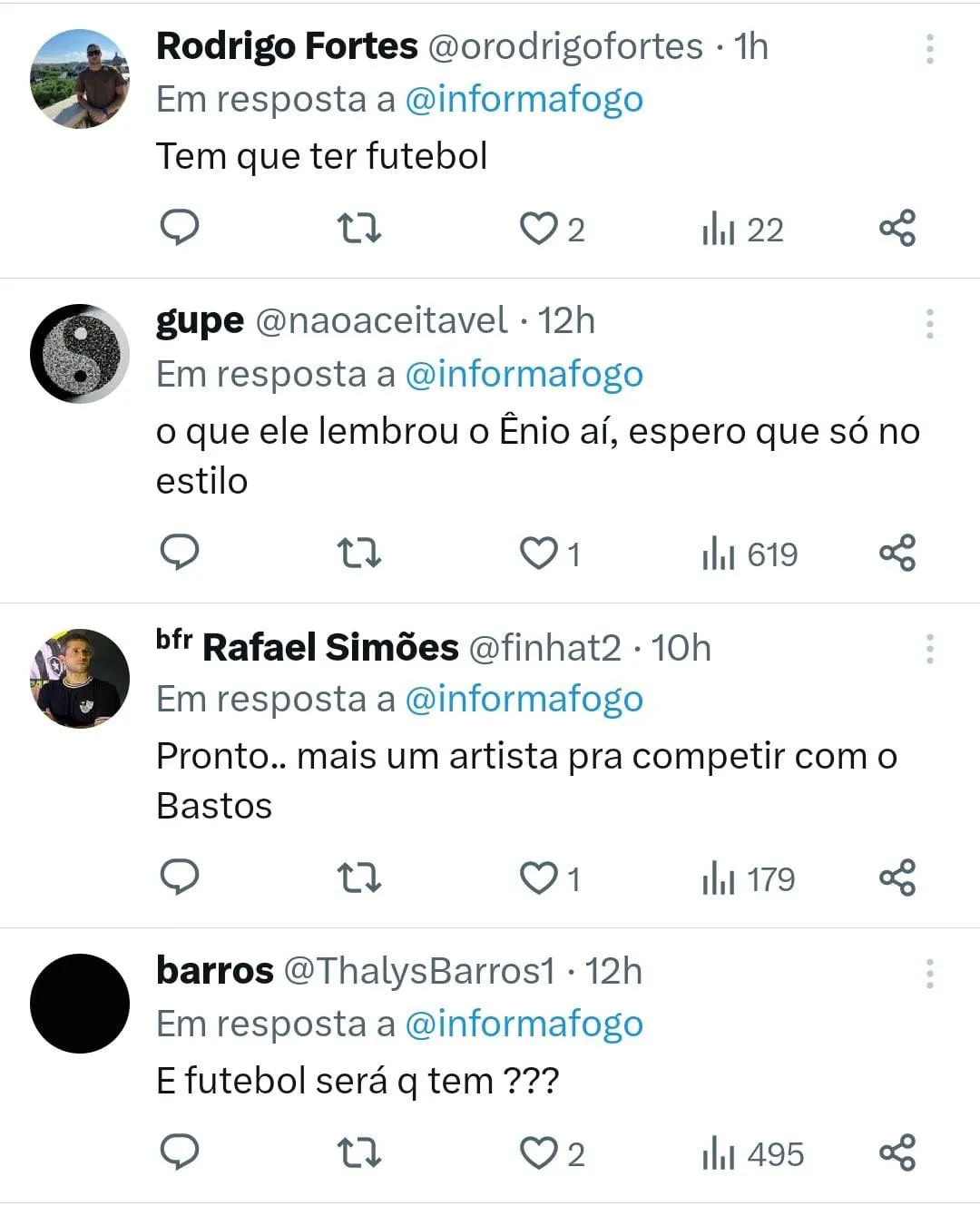The width and height of the screenshot is (980, 1206).
Task: View analytics on gupe's tweet
Action: click(x=750, y=554)
